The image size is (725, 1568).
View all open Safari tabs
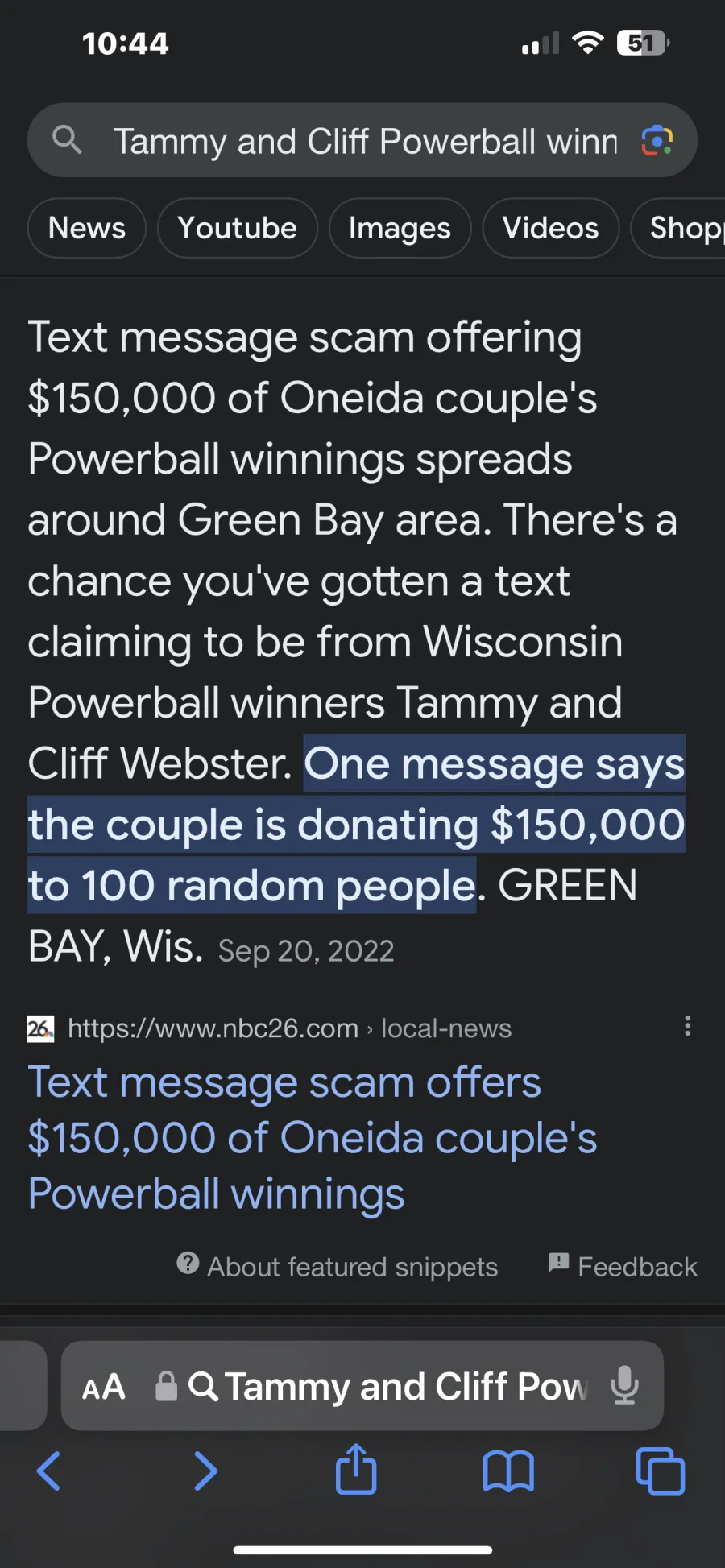661,1471
